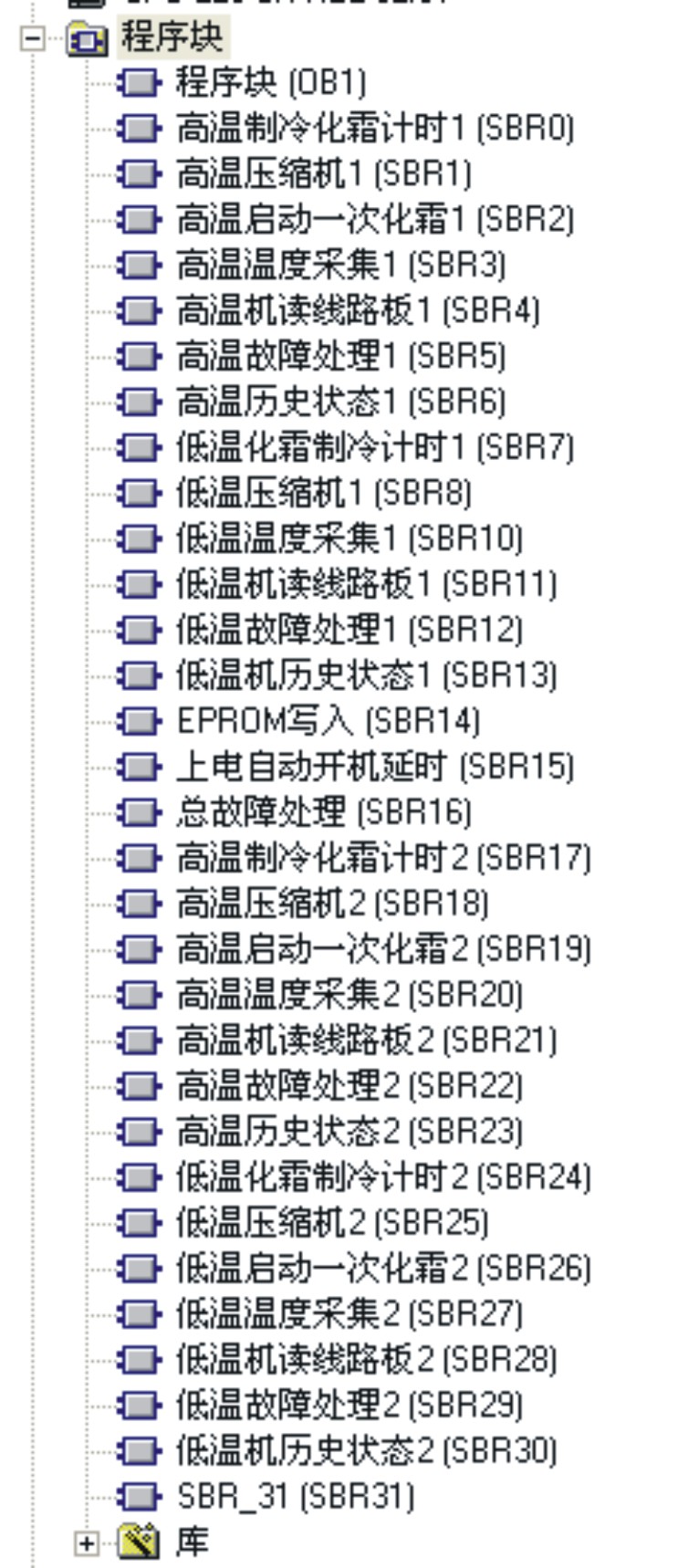Open 程序块 (OB1)
This screenshot has width=678, height=1568.
[270, 83]
